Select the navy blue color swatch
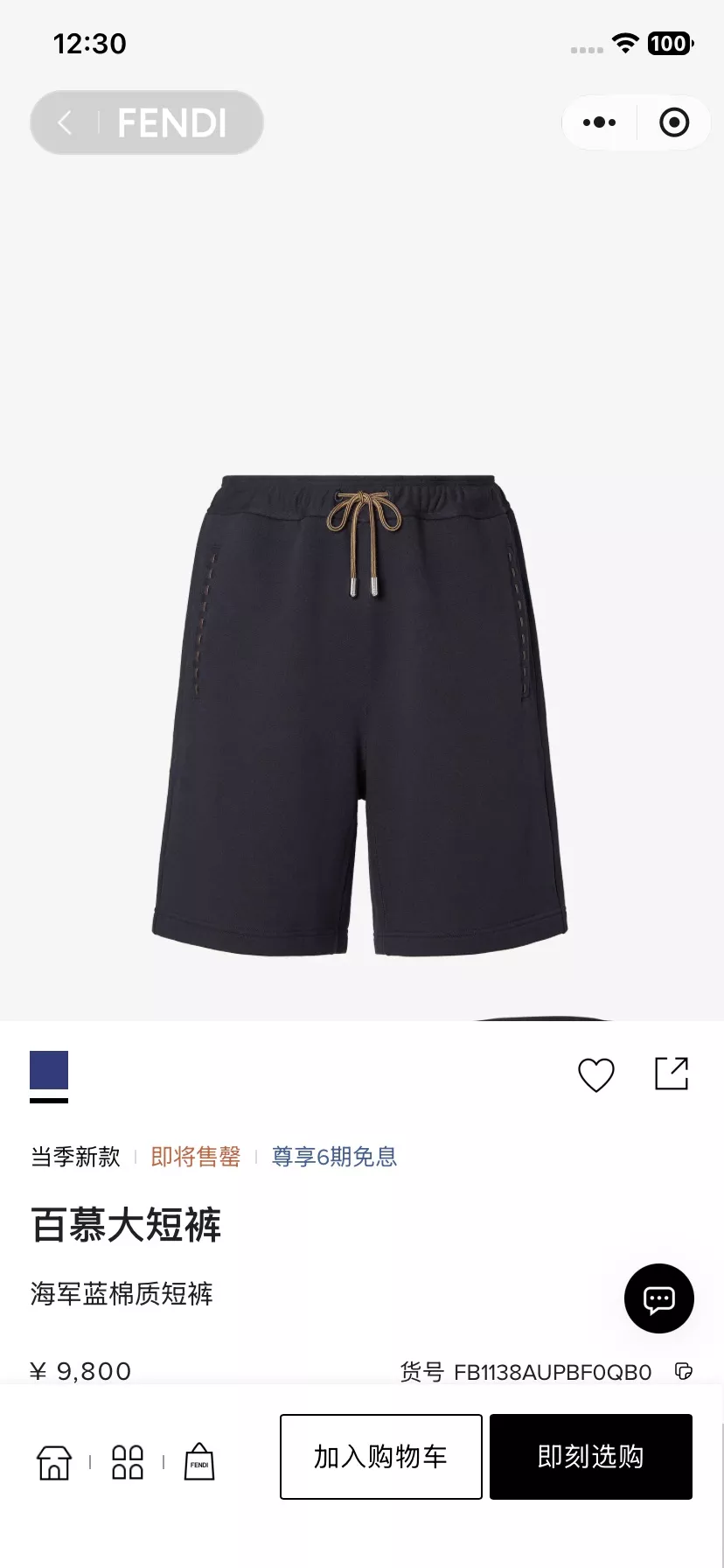The width and height of the screenshot is (724, 1568). click(49, 1070)
